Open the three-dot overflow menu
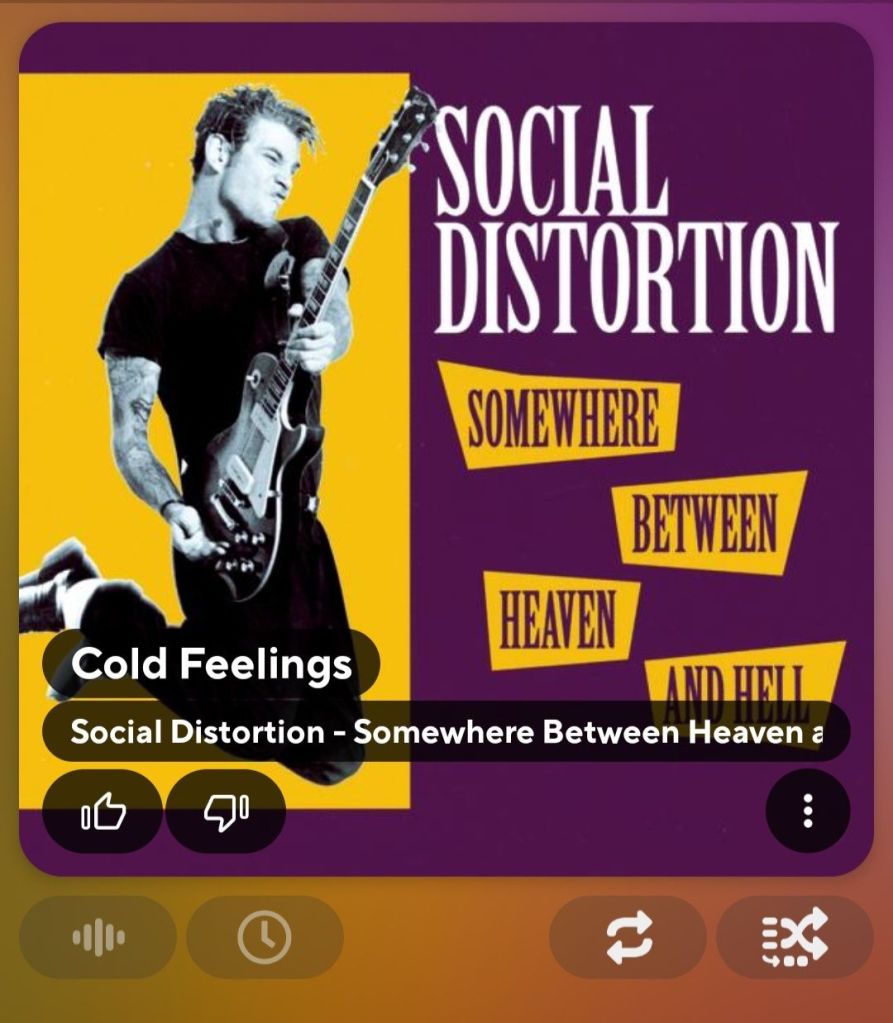This screenshot has width=893, height=1023. point(808,811)
